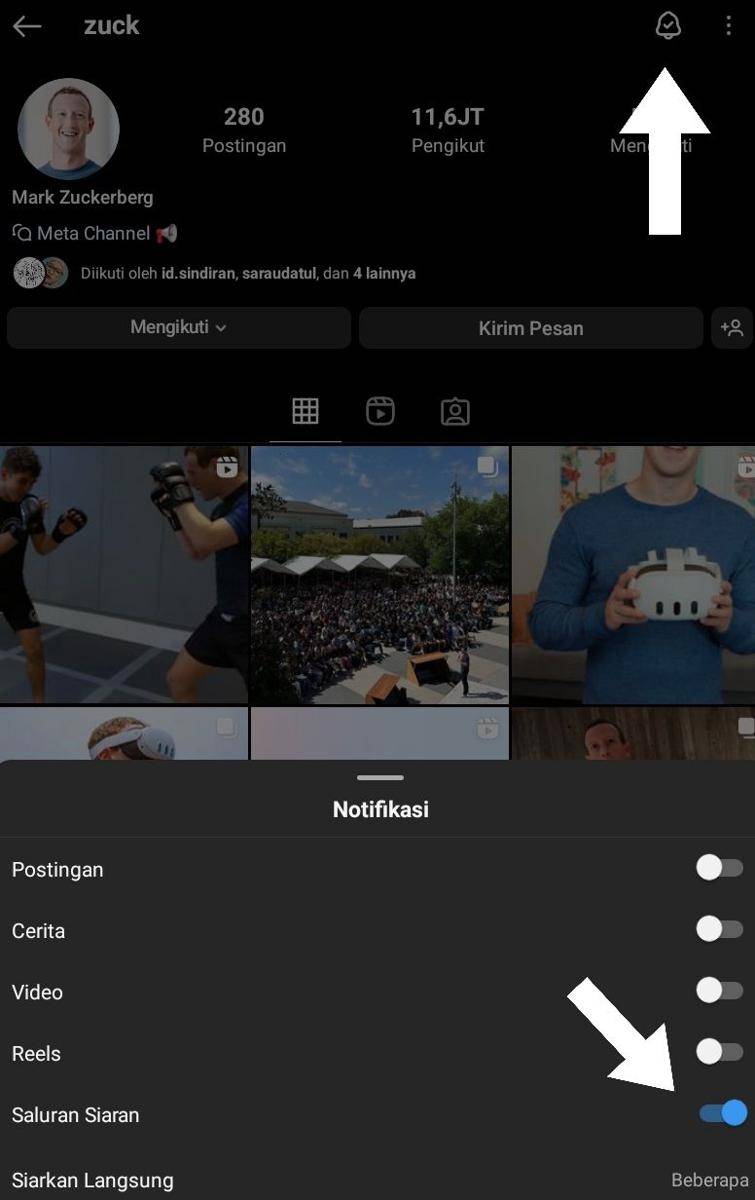Disable Saluran Siaran notifications

(724, 1113)
